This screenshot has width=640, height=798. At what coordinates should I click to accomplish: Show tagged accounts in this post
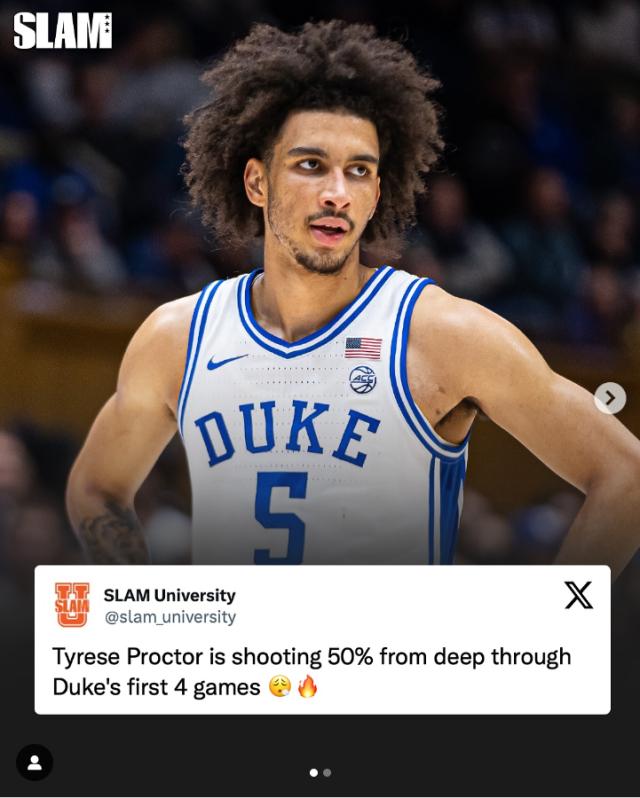point(34,763)
